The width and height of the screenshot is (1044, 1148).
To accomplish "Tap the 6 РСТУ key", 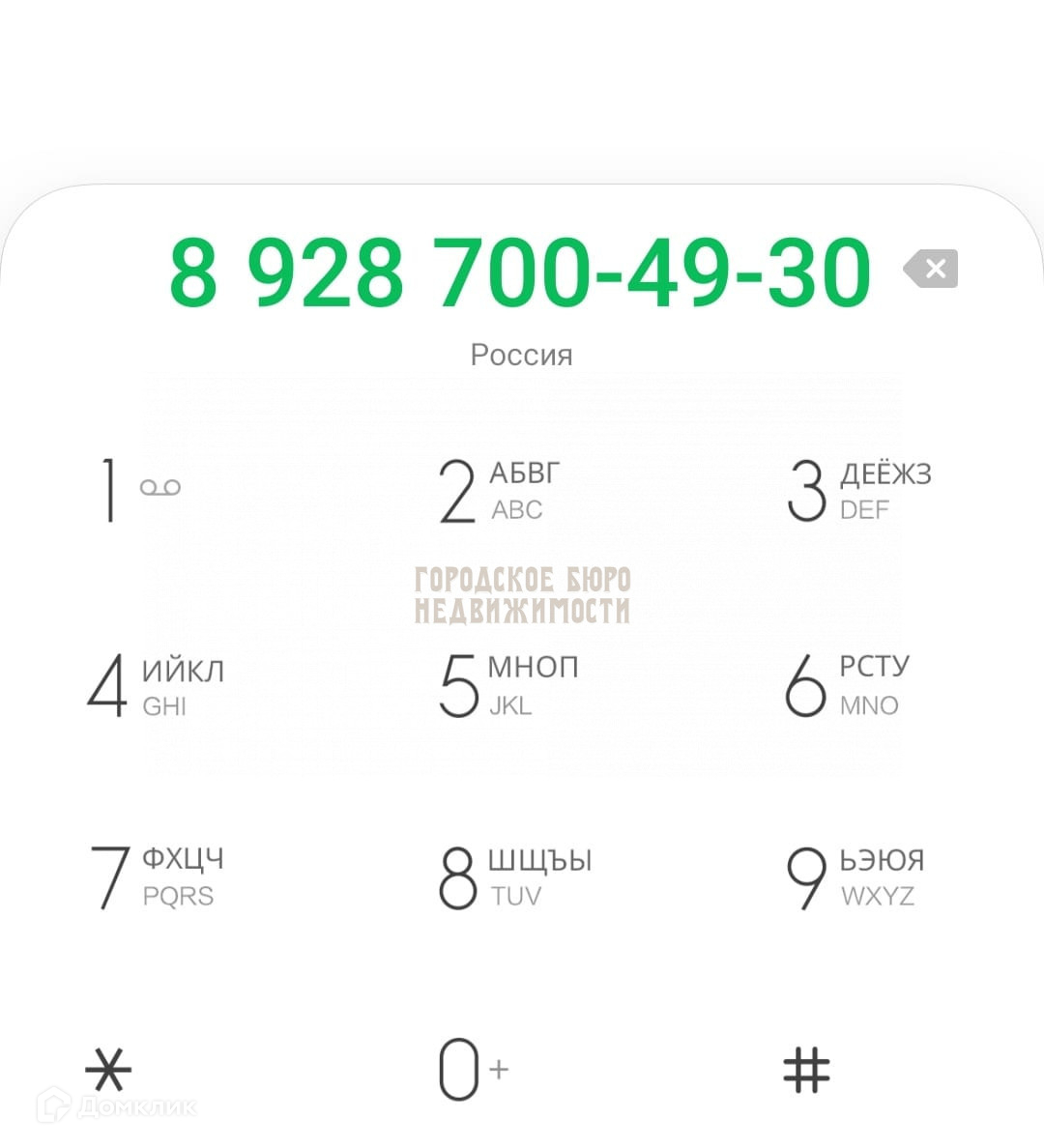I will coord(846,686).
